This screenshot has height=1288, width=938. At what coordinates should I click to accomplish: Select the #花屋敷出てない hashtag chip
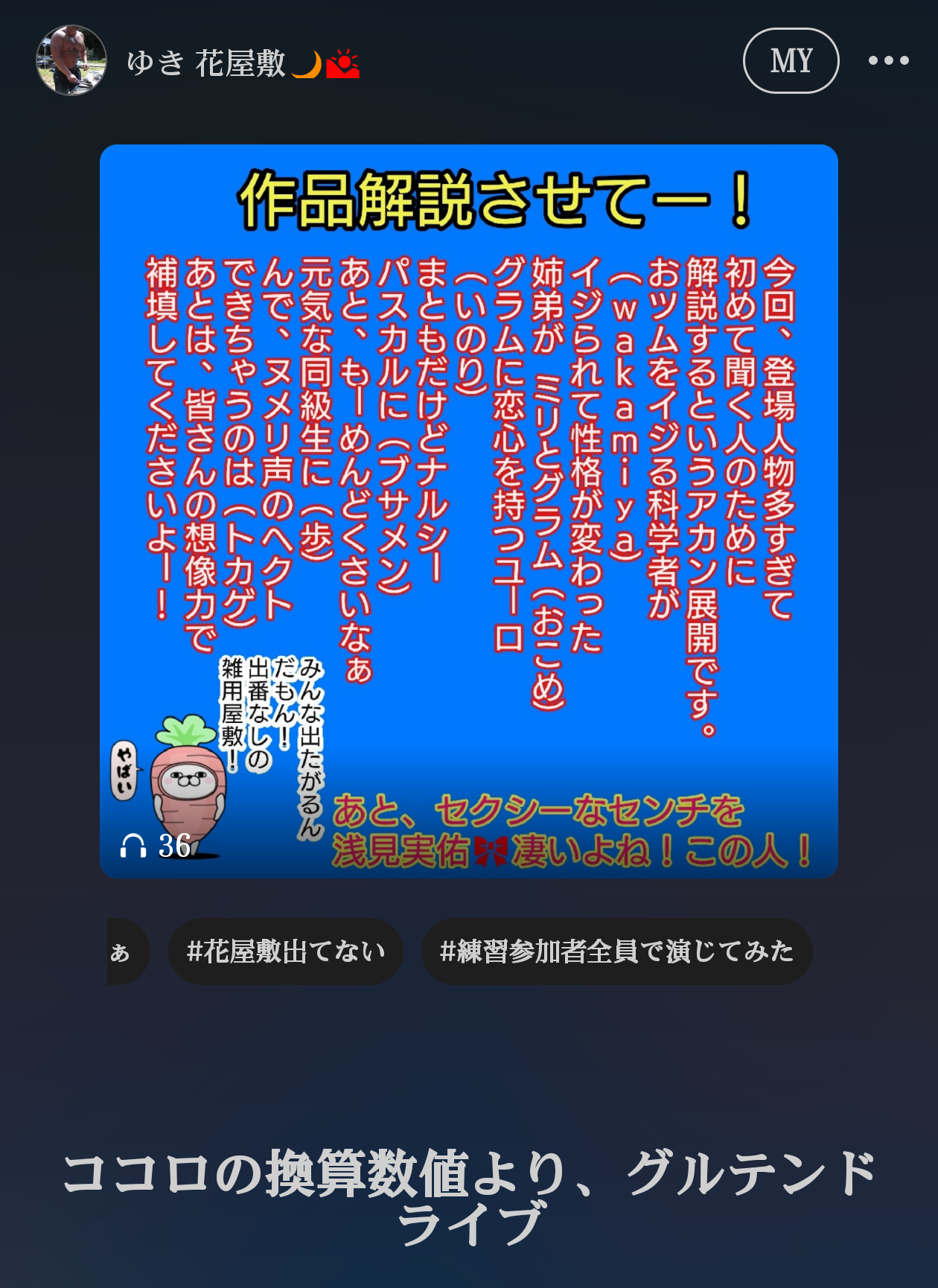285,951
